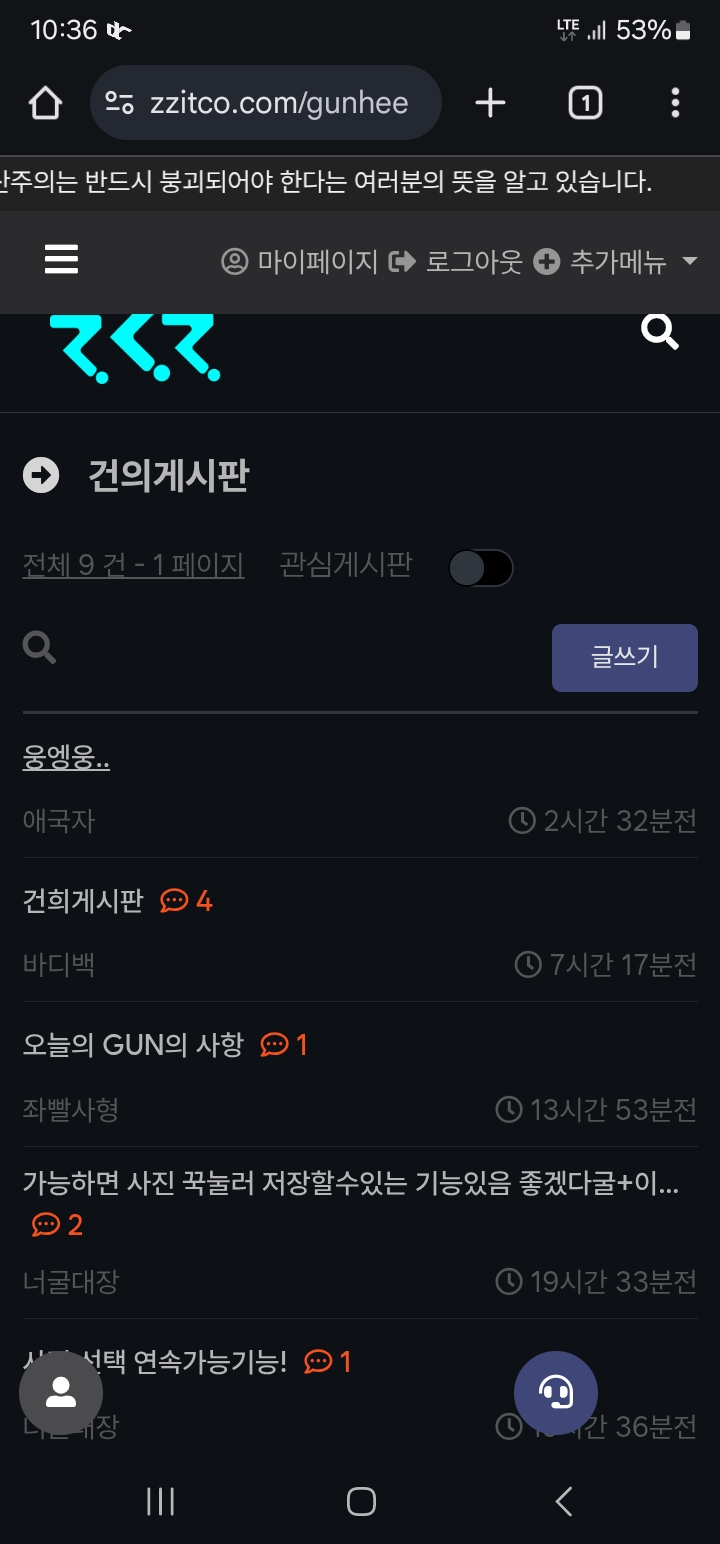Open the 건희게시판 post
This screenshot has height=1544, width=720.
click(x=83, y=901)
